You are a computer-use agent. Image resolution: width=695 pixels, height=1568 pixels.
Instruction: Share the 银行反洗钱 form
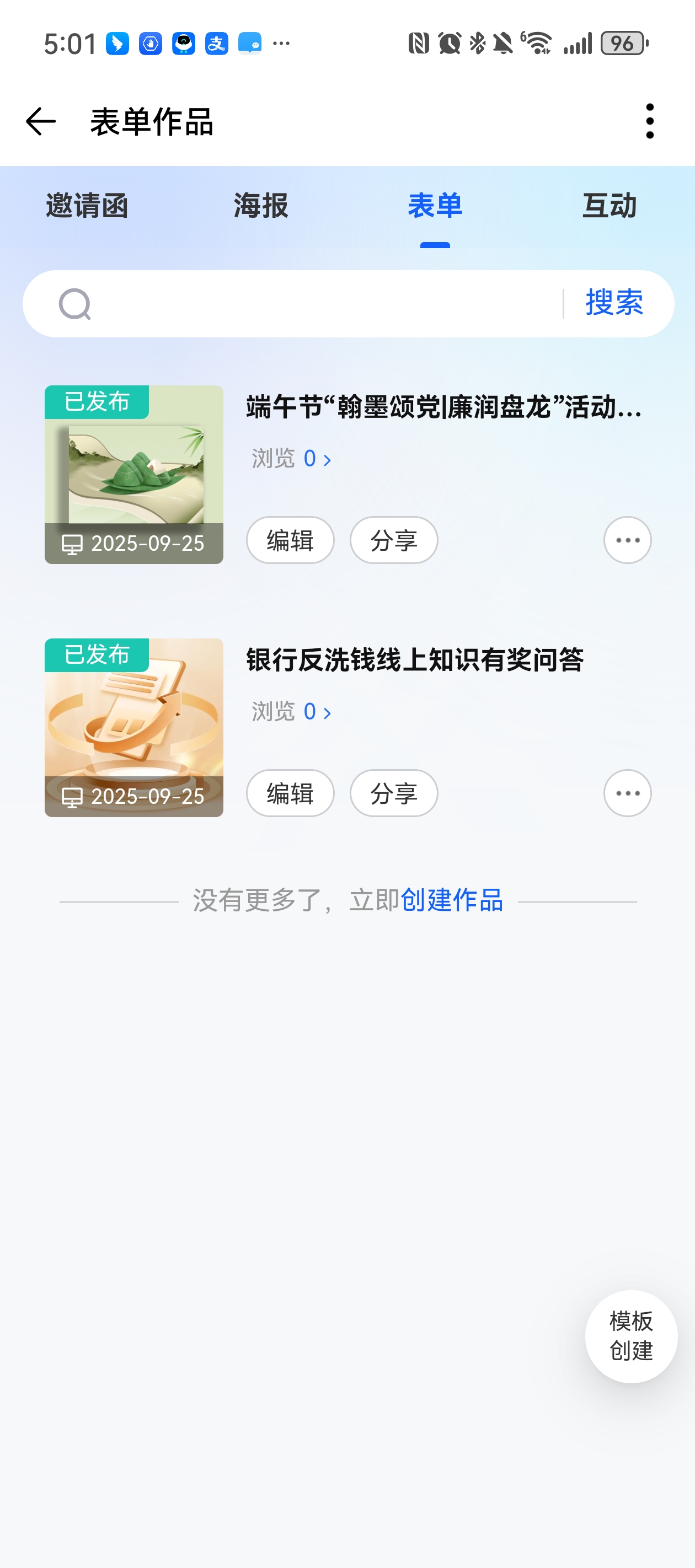coord(393,793)
